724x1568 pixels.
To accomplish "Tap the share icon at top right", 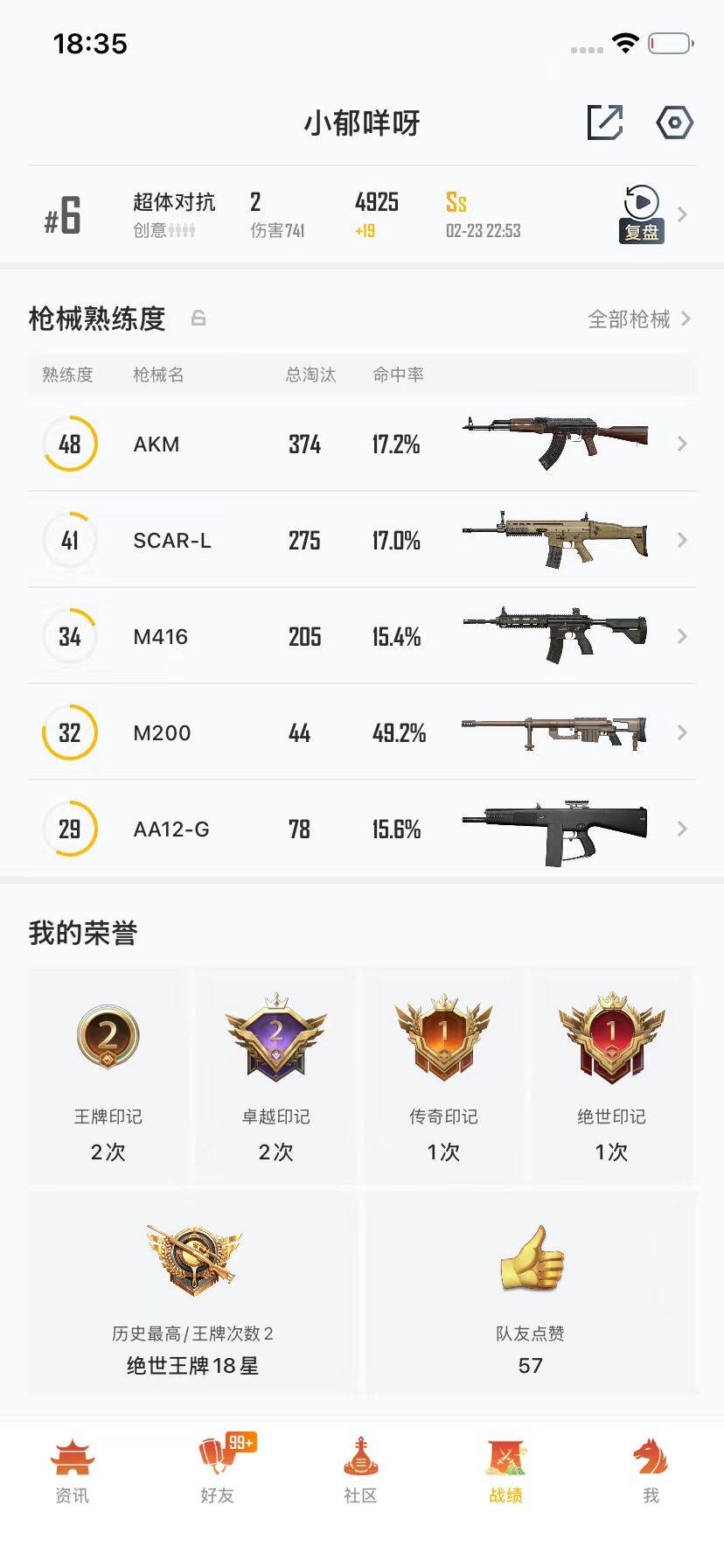I will (607, 124).
